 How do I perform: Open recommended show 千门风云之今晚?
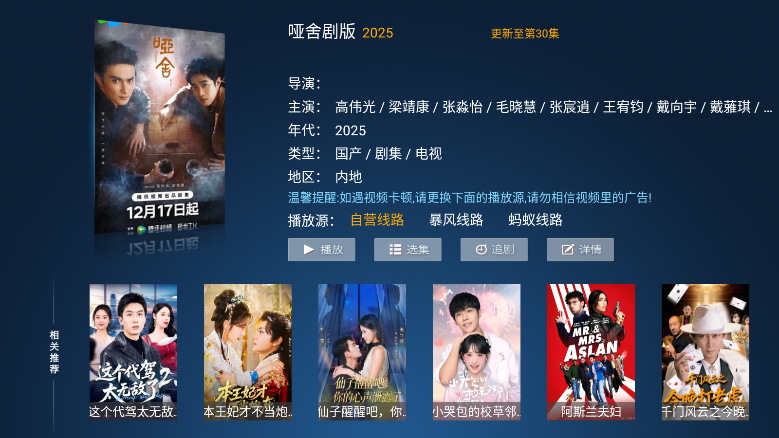click(705, 352)
